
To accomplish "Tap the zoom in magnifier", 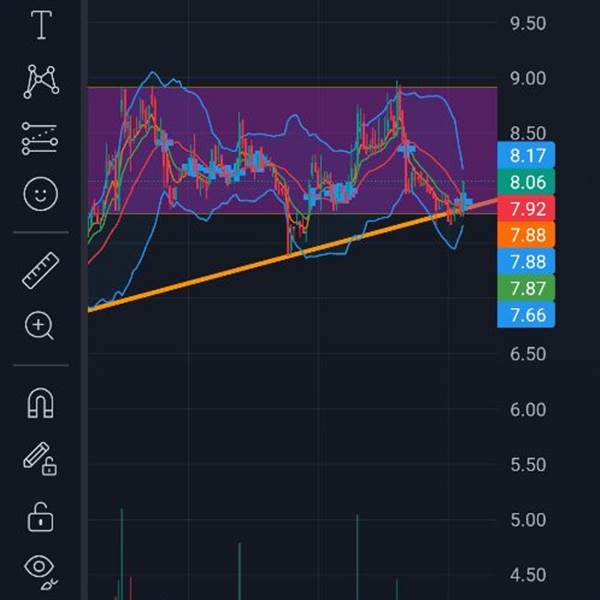I will tap(40, 325).
